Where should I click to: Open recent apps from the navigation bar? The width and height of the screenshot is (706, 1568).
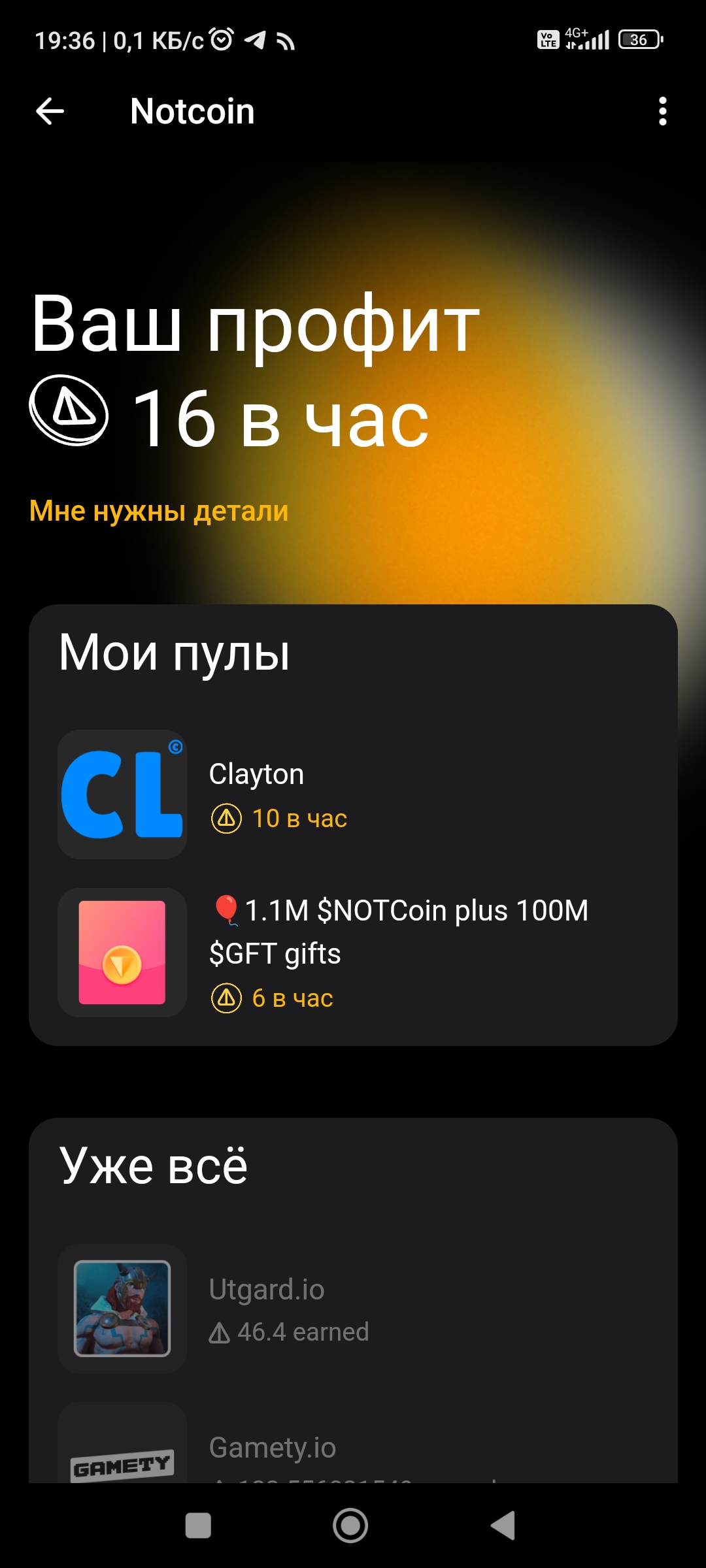[198, 1526]
